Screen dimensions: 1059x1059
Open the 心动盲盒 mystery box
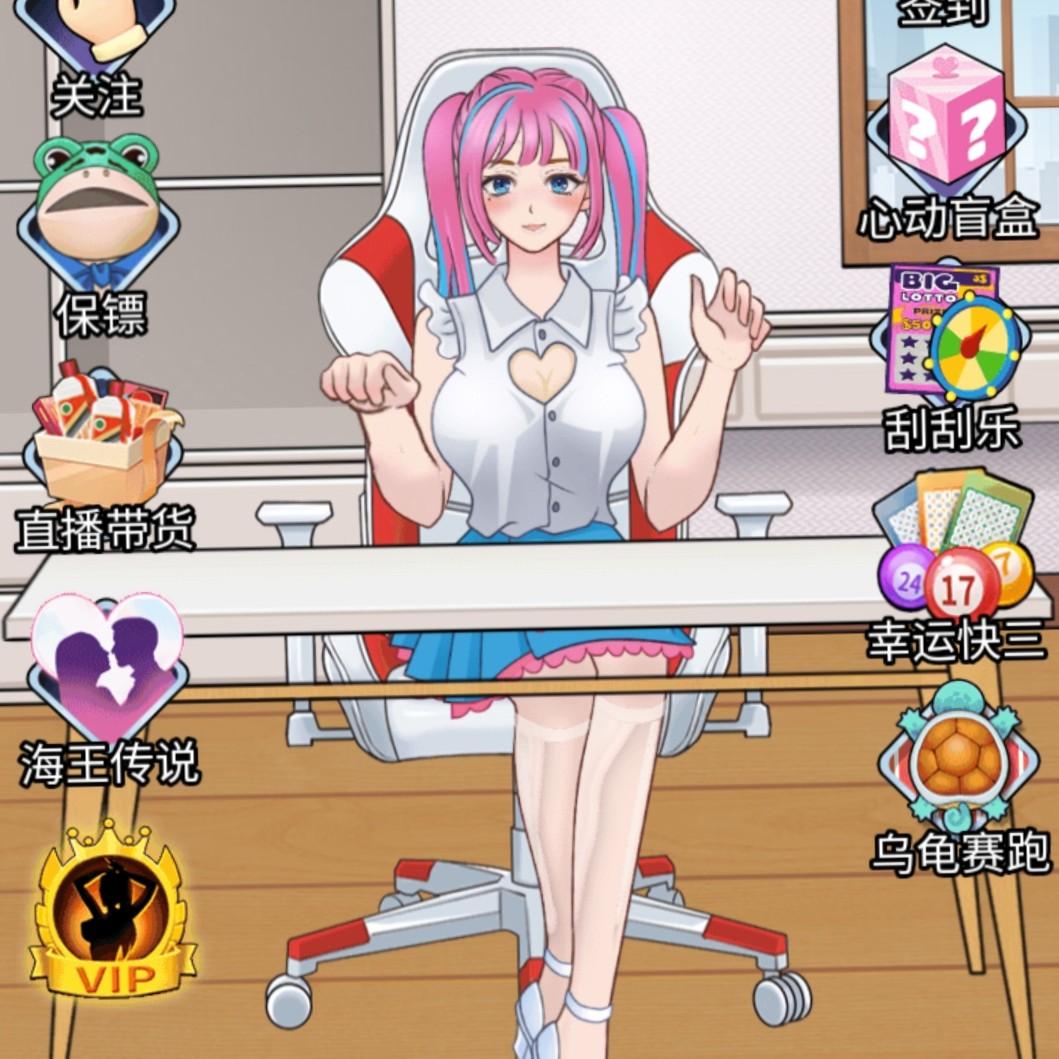click(x=947, y=142)
